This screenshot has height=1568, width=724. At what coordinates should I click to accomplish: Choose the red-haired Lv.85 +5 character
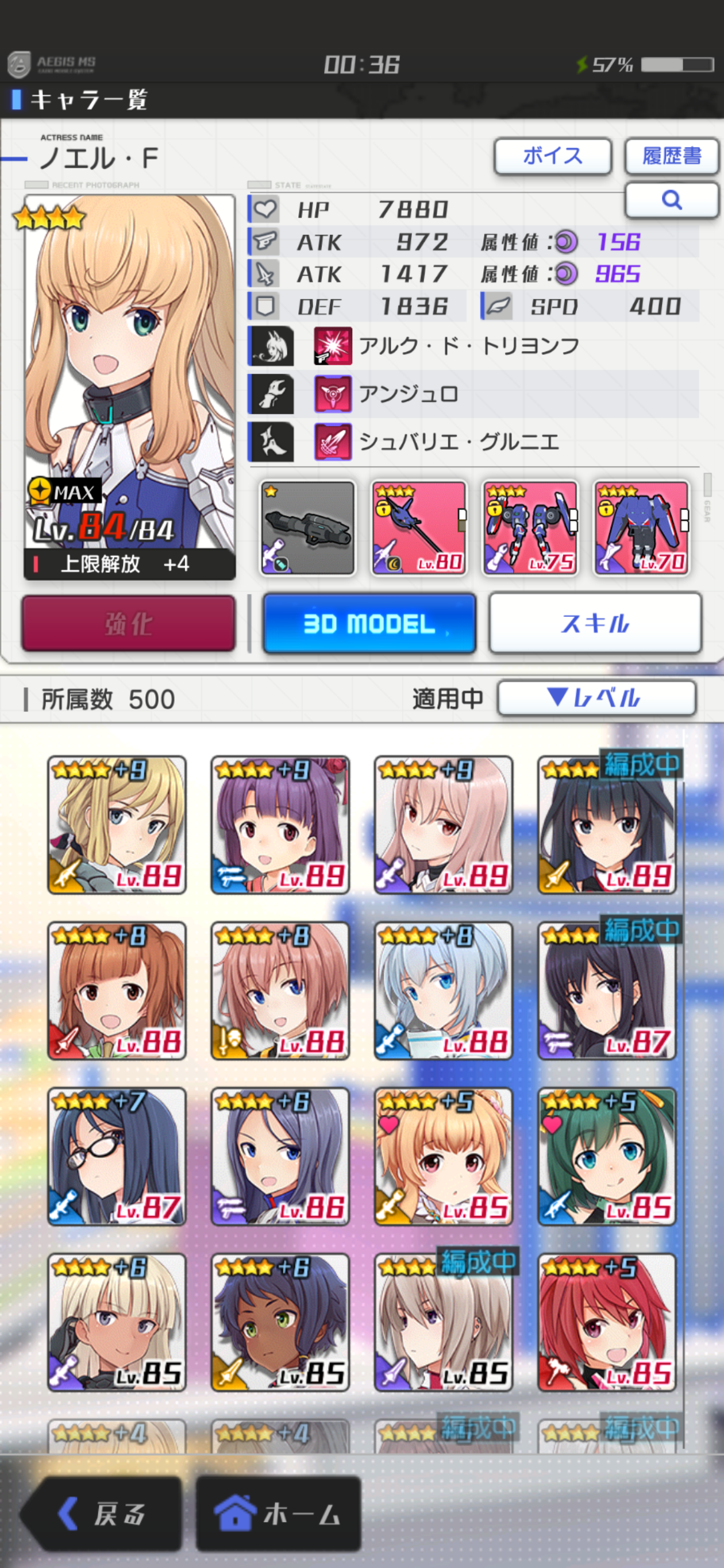click(607, 1323)
